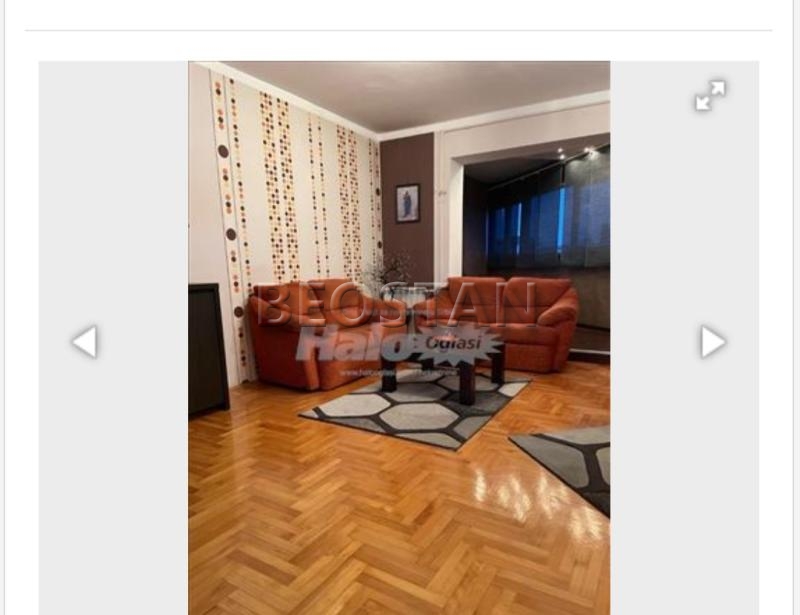Screen dimensions: 800x615
Task: Expand the photo to fullscreen
Action: point(710,96)
